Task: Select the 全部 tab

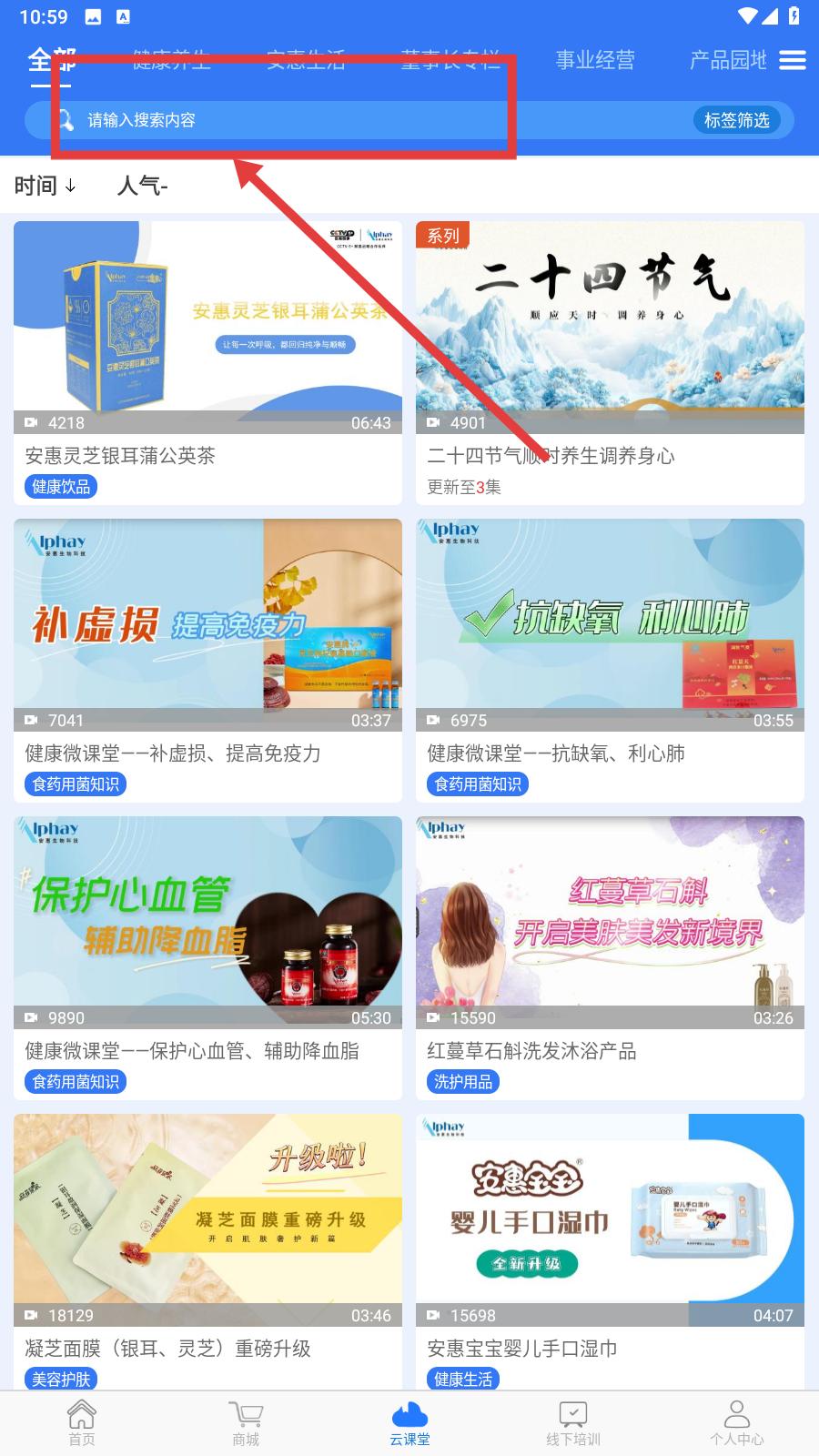Action: 51,62
